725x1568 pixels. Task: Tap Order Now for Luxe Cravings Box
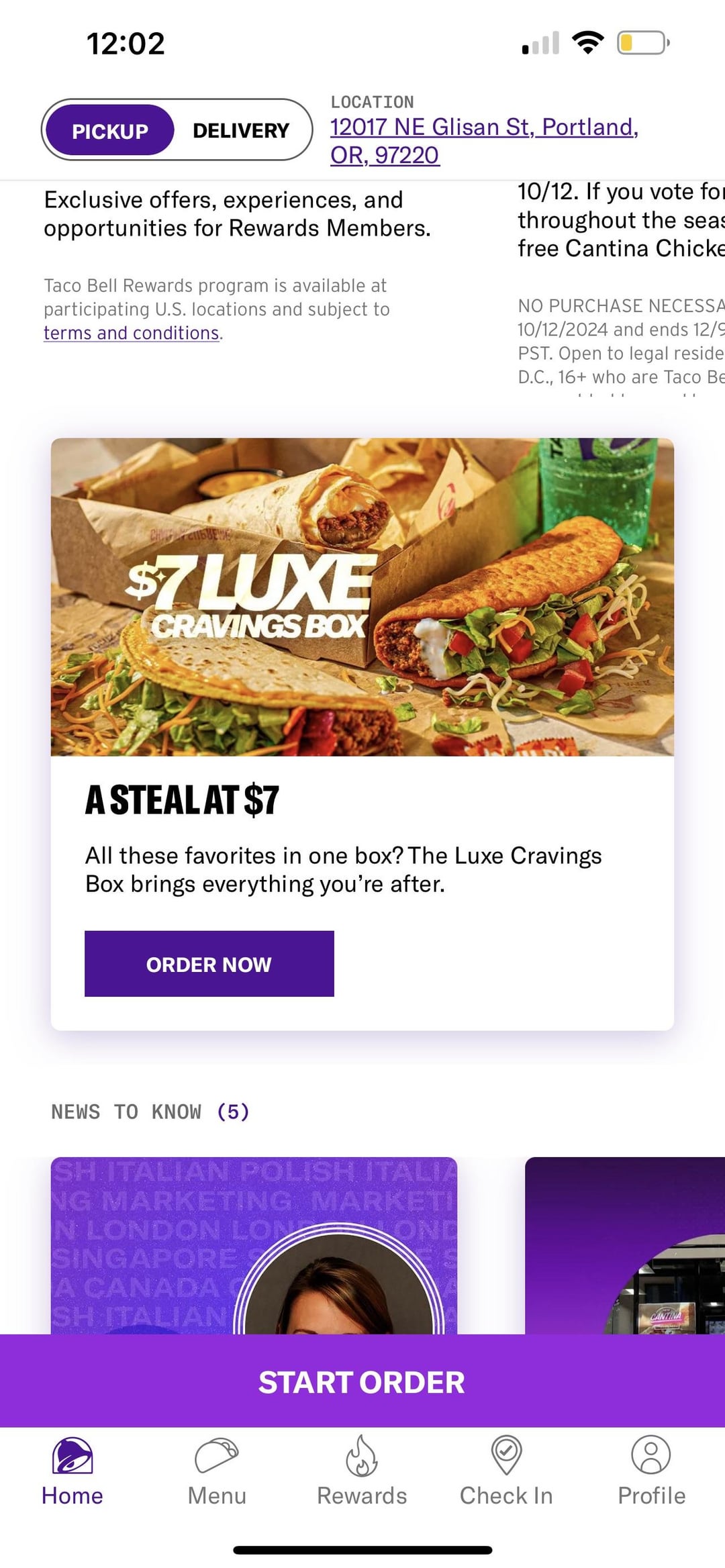click(209, 964)
